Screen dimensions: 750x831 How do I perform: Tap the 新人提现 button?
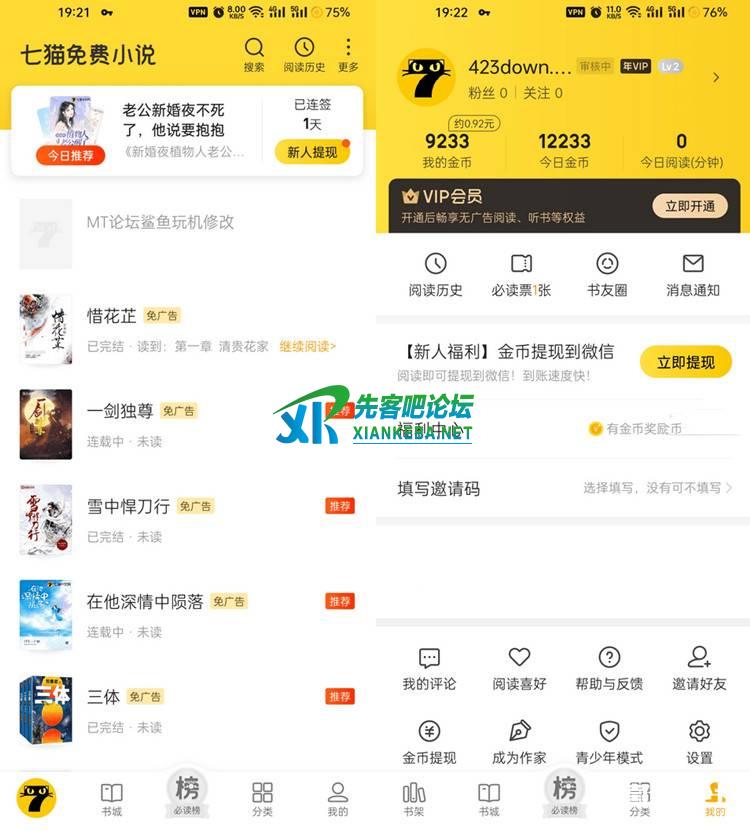(312, 152)
